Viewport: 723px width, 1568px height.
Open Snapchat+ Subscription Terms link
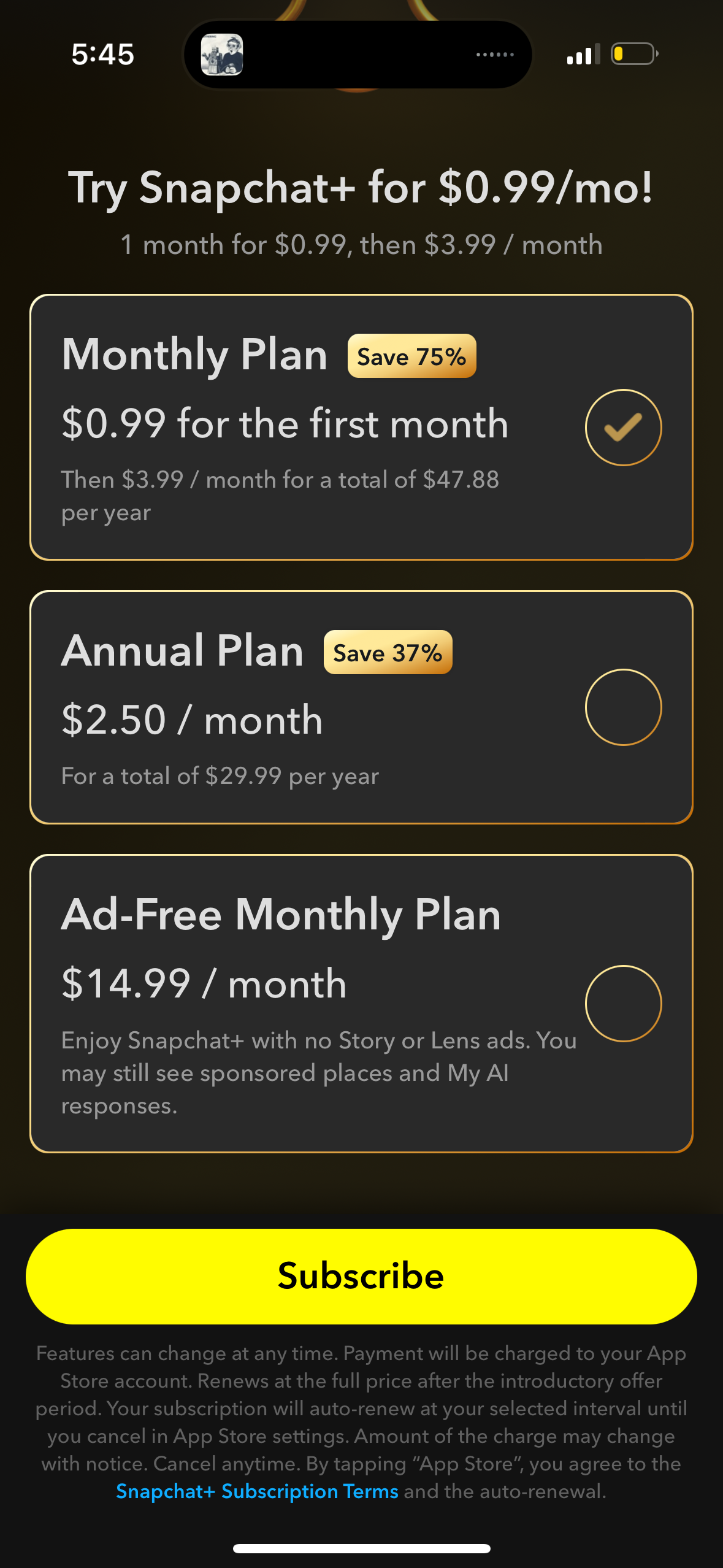coord(257,1491)
